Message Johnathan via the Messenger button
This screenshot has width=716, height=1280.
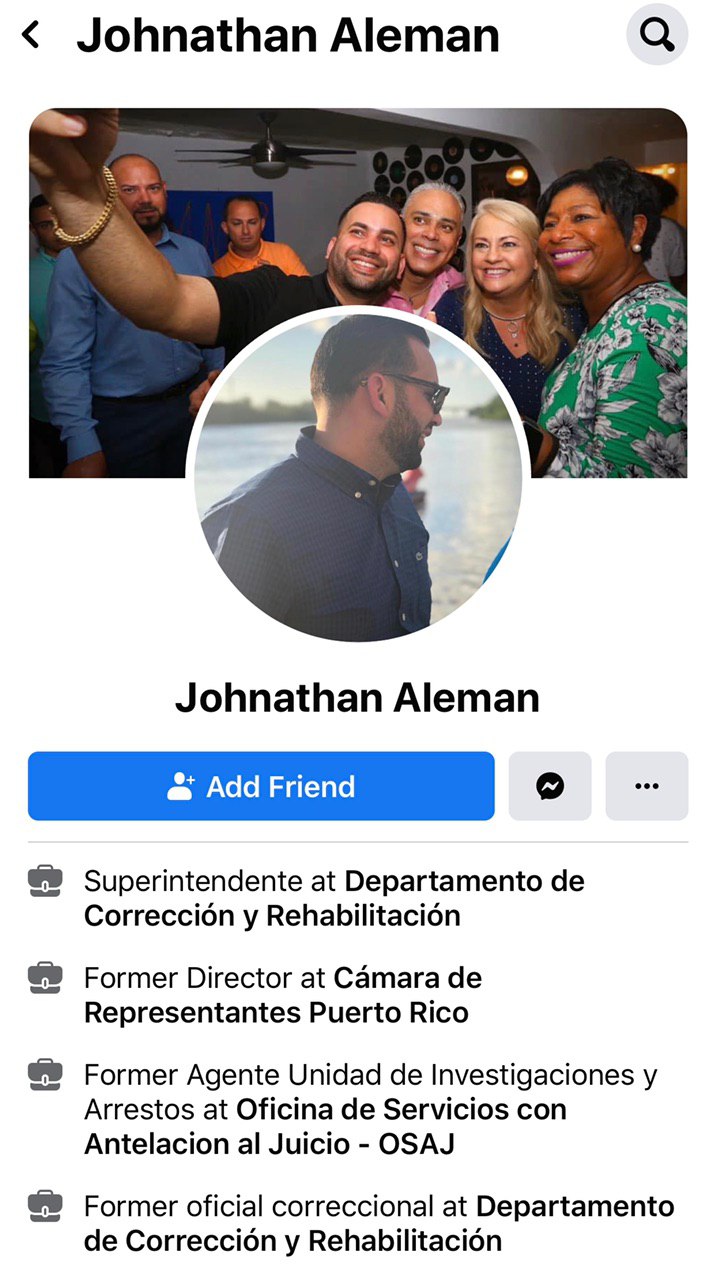(550, 787)
